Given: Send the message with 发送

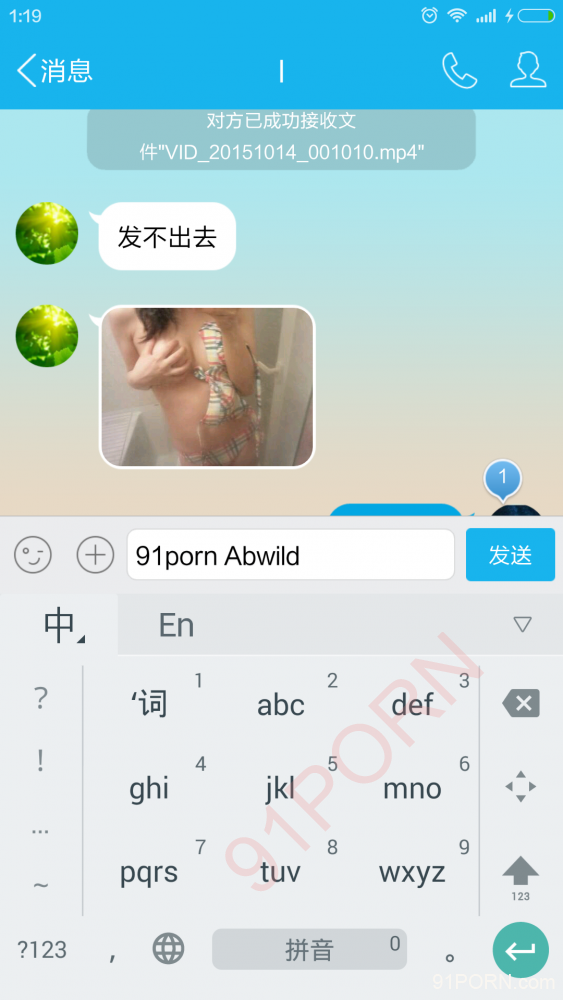Looking at the screenshot, I should (510, 555).
